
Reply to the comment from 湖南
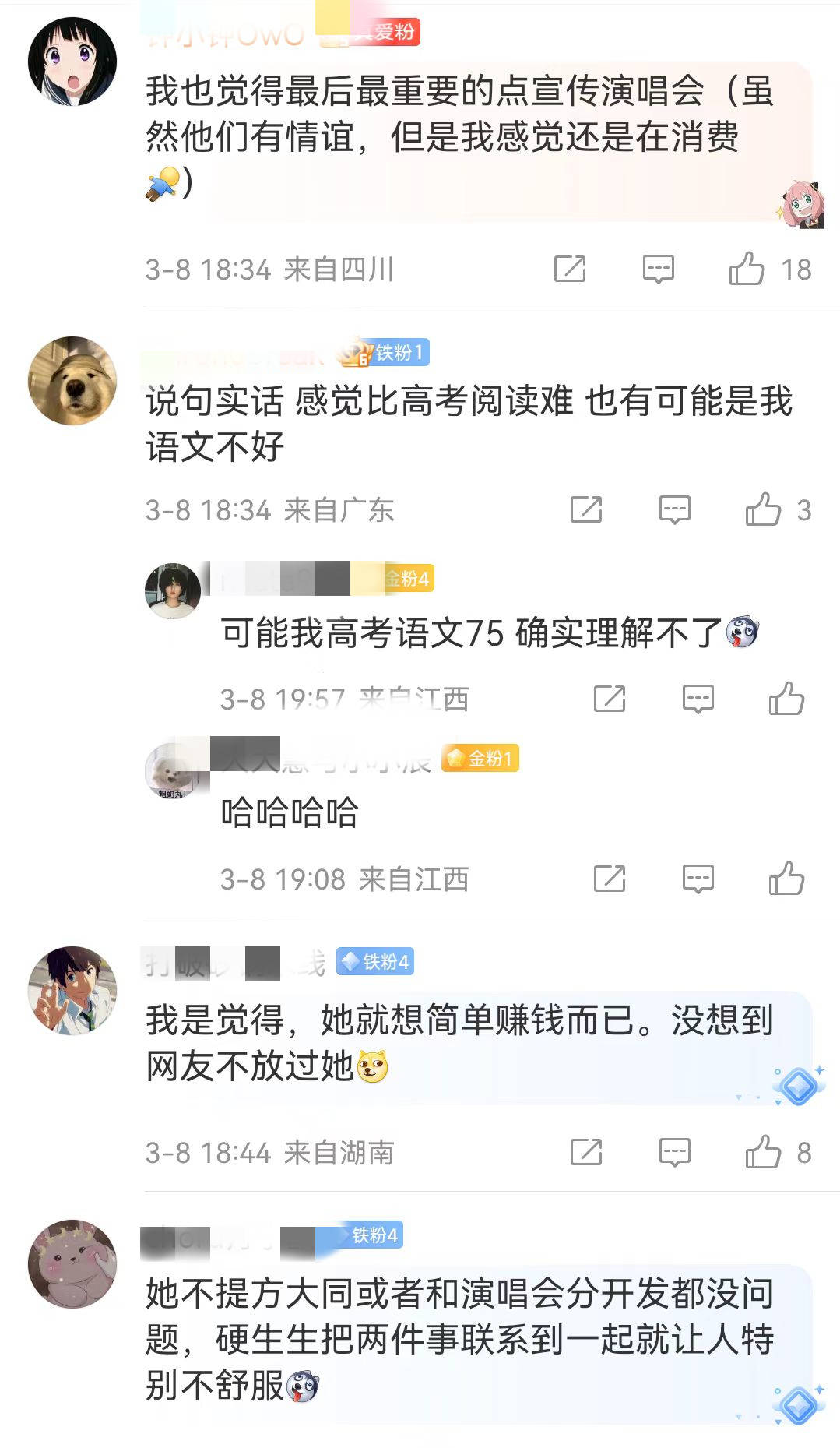pos(674,1152)
